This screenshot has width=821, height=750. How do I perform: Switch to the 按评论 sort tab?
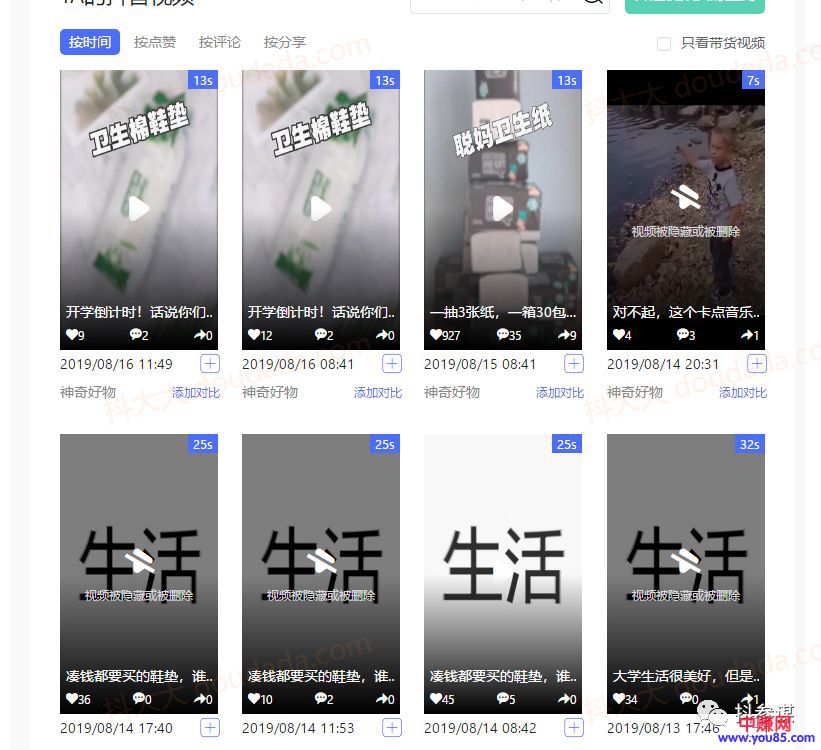[219, 42]
